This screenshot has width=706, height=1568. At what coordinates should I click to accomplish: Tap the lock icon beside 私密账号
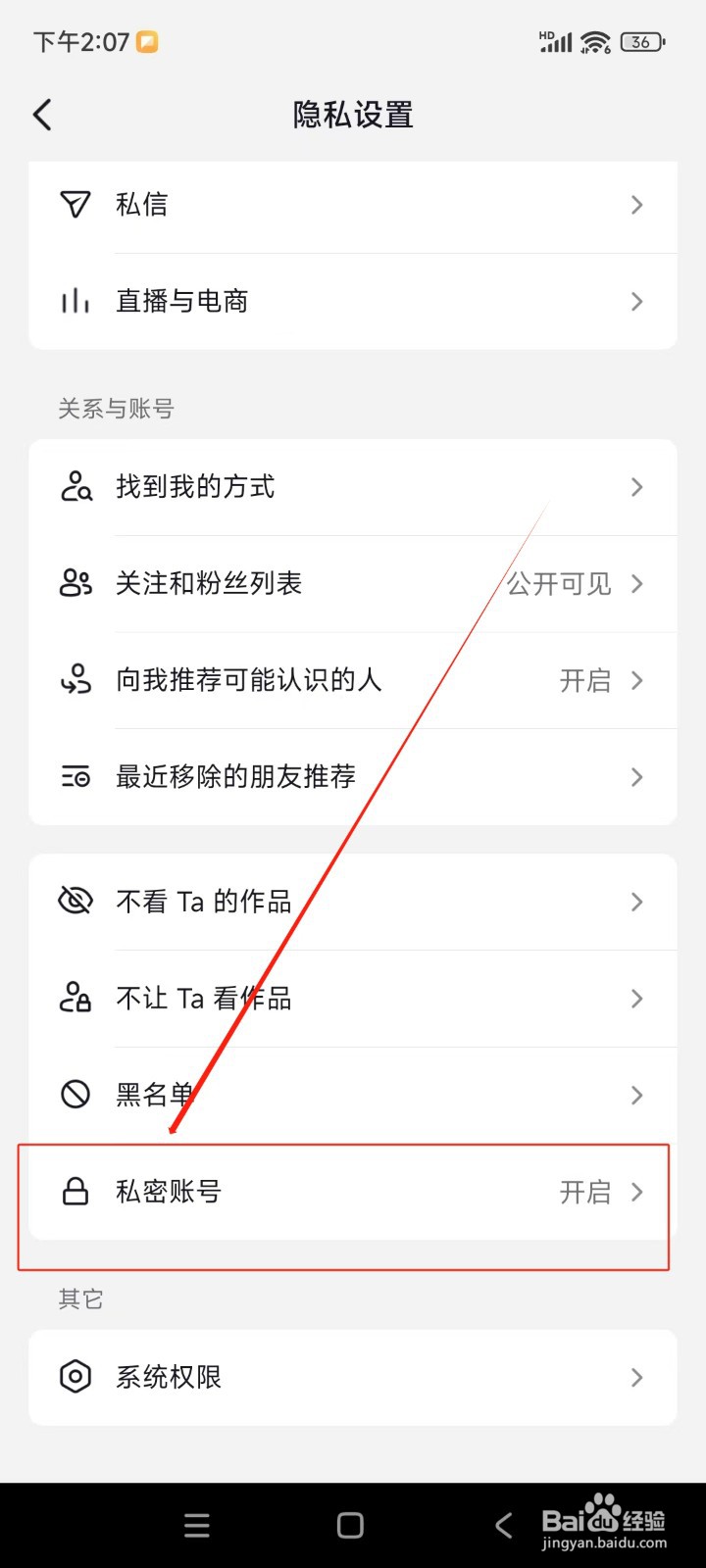coord(76,1192)
